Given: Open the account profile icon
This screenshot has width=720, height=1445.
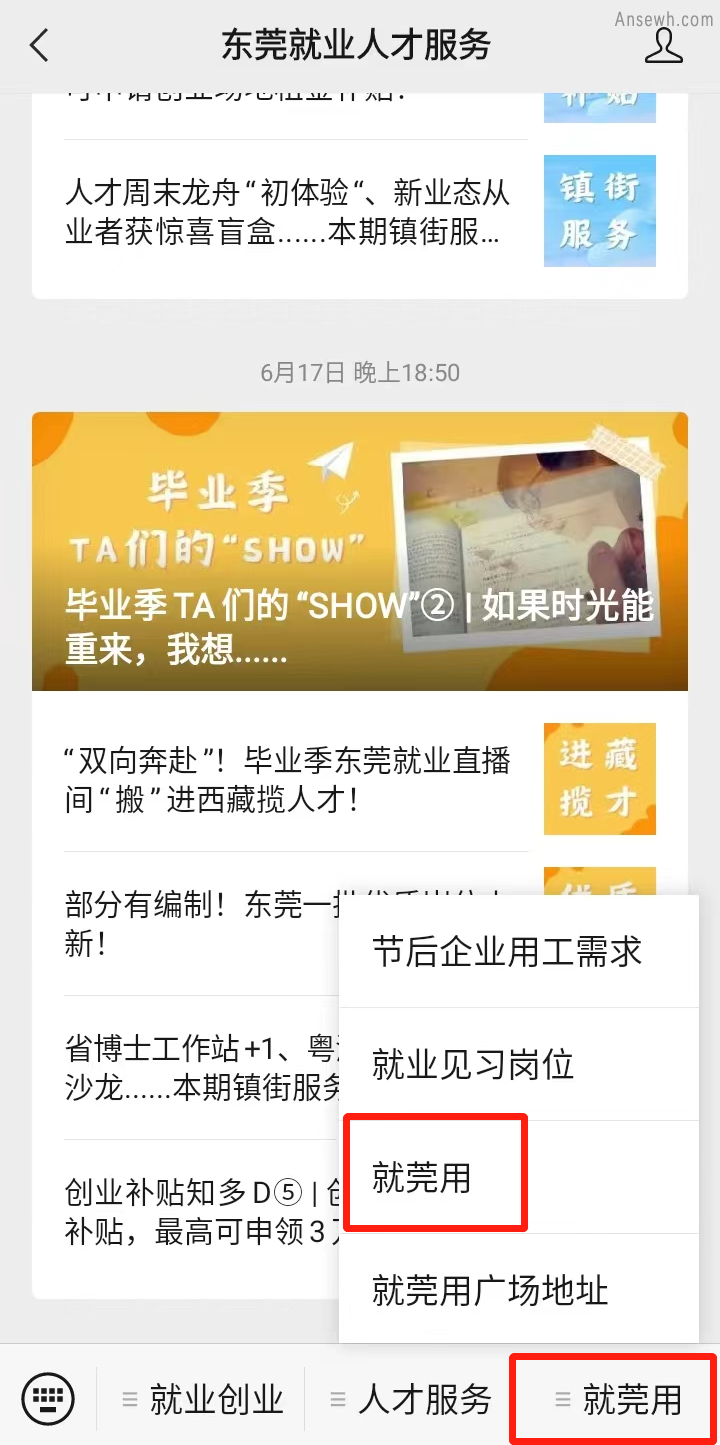Looking at the screenshot, I should [663, 46].
